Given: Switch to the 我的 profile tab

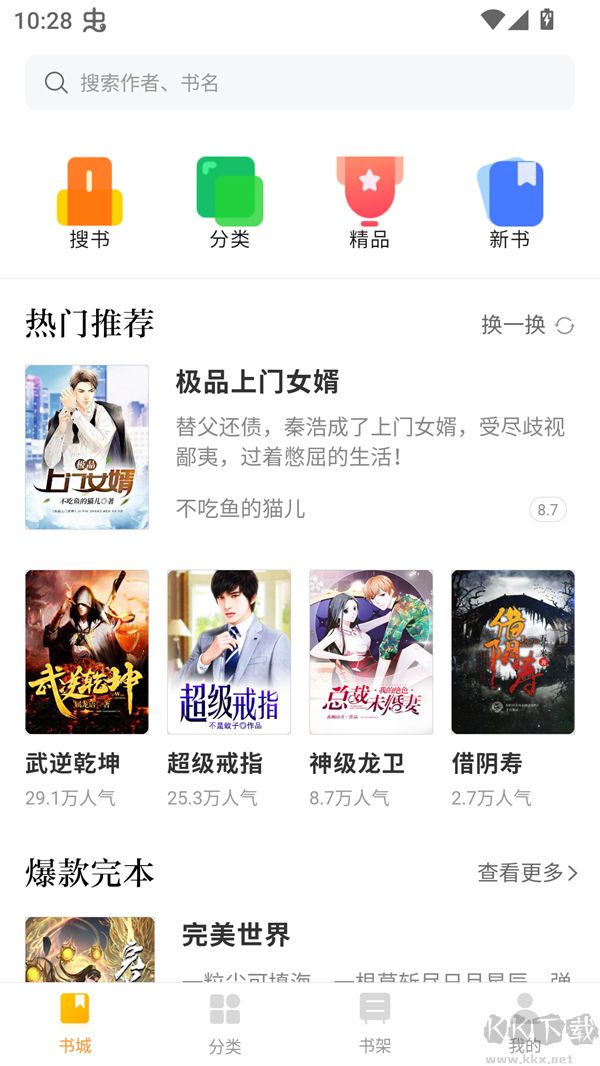Looking at the screenshot, I should (525, 1022).
